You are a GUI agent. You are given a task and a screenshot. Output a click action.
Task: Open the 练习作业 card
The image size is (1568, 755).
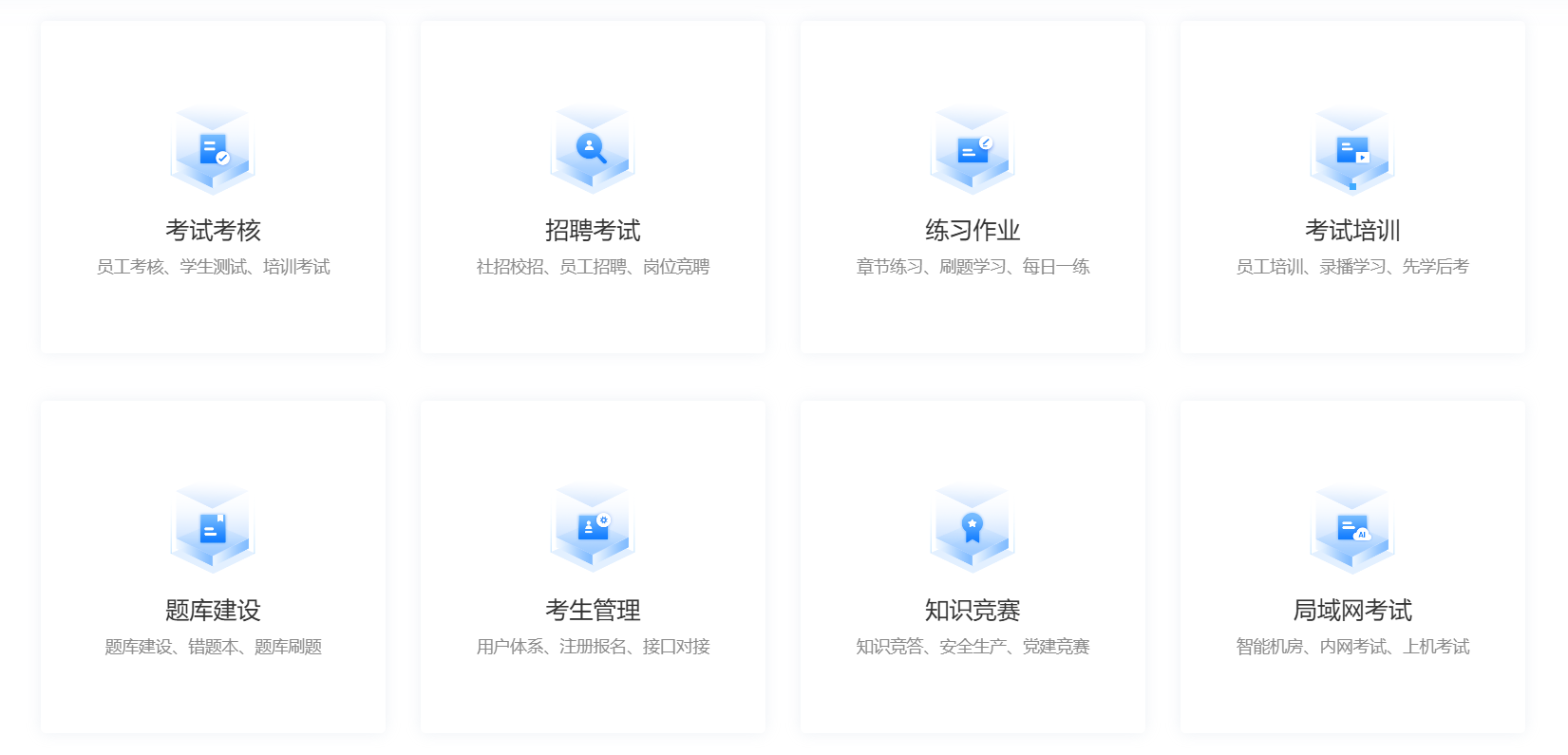click(973, 188)
